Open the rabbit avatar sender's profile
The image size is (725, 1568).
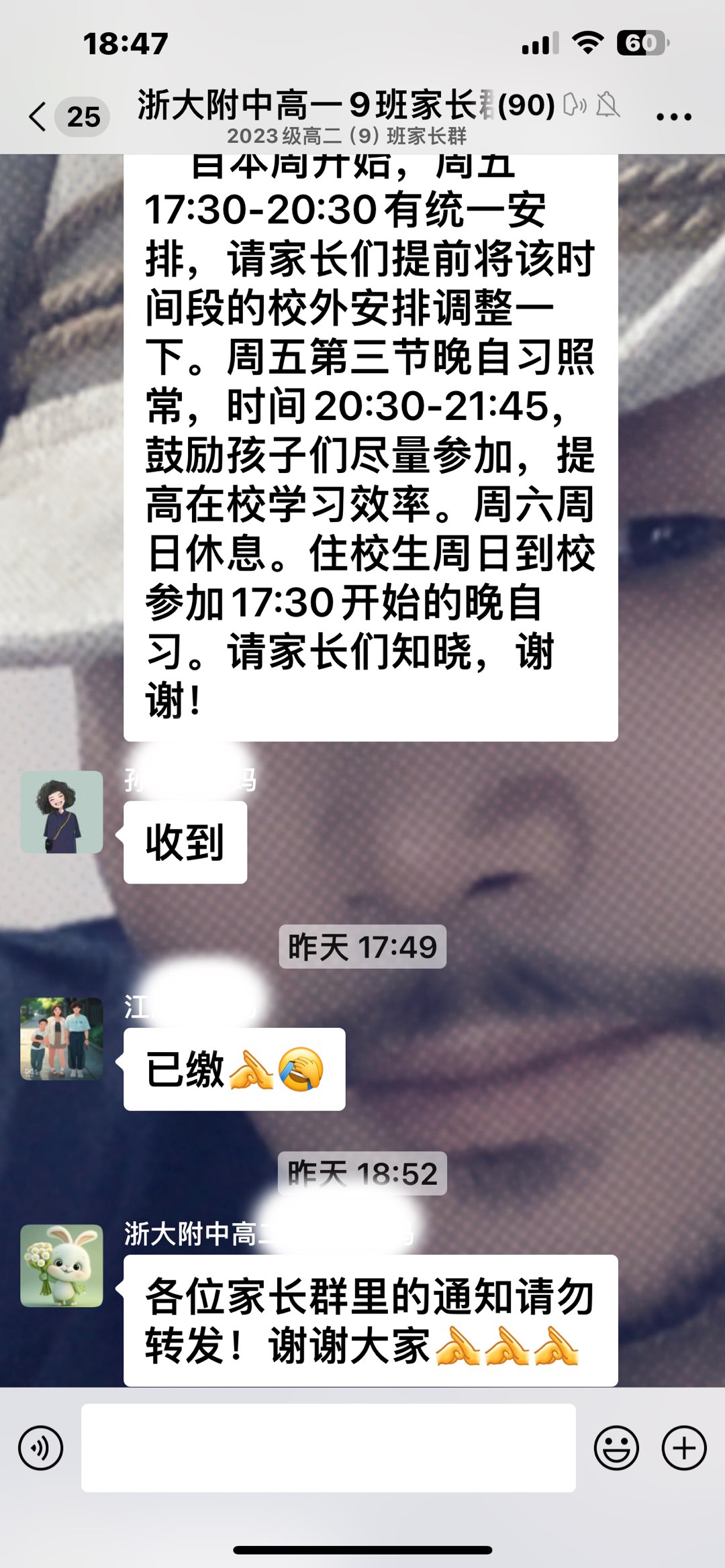62,1266
